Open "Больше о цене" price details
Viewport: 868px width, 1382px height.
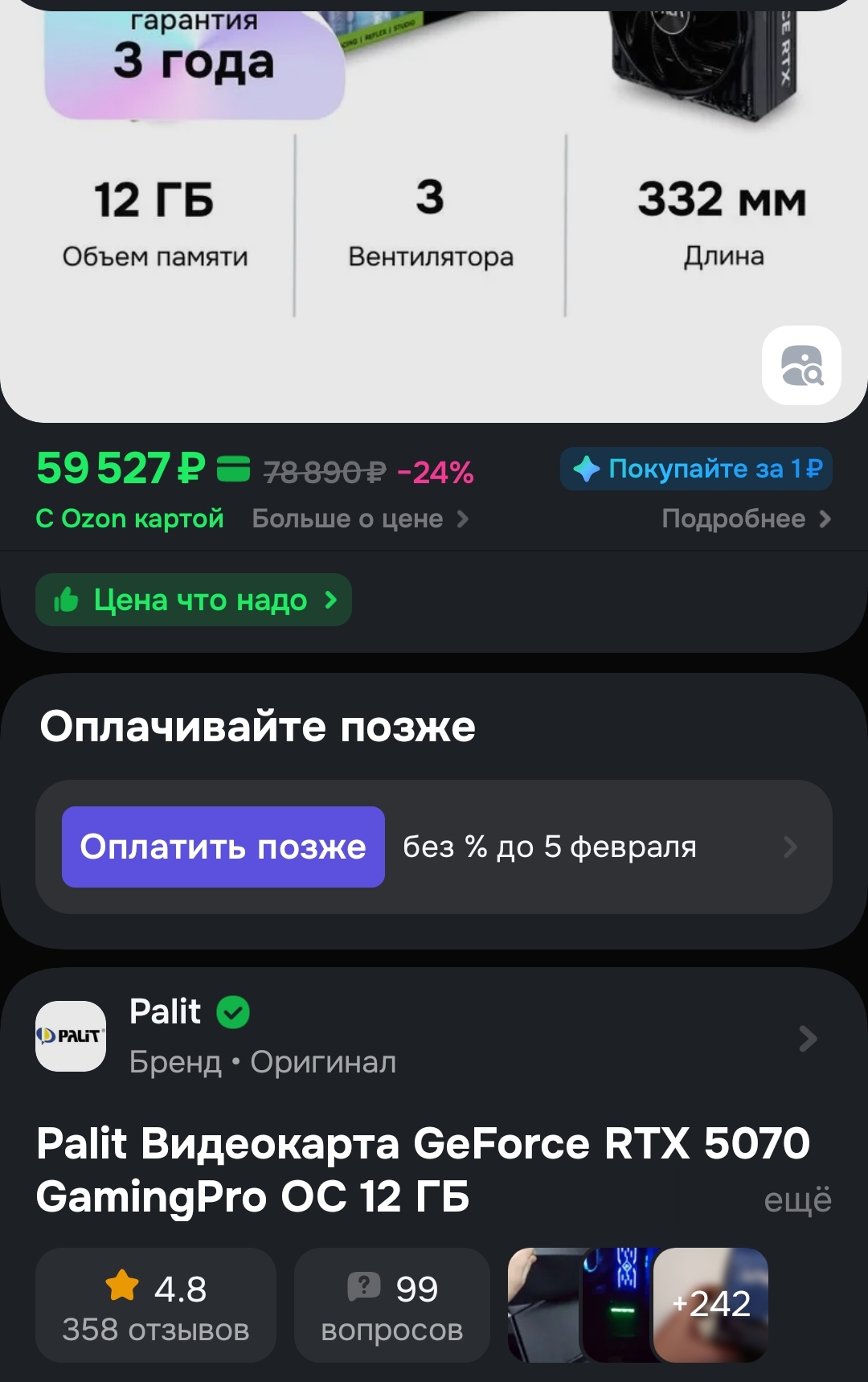360,519
